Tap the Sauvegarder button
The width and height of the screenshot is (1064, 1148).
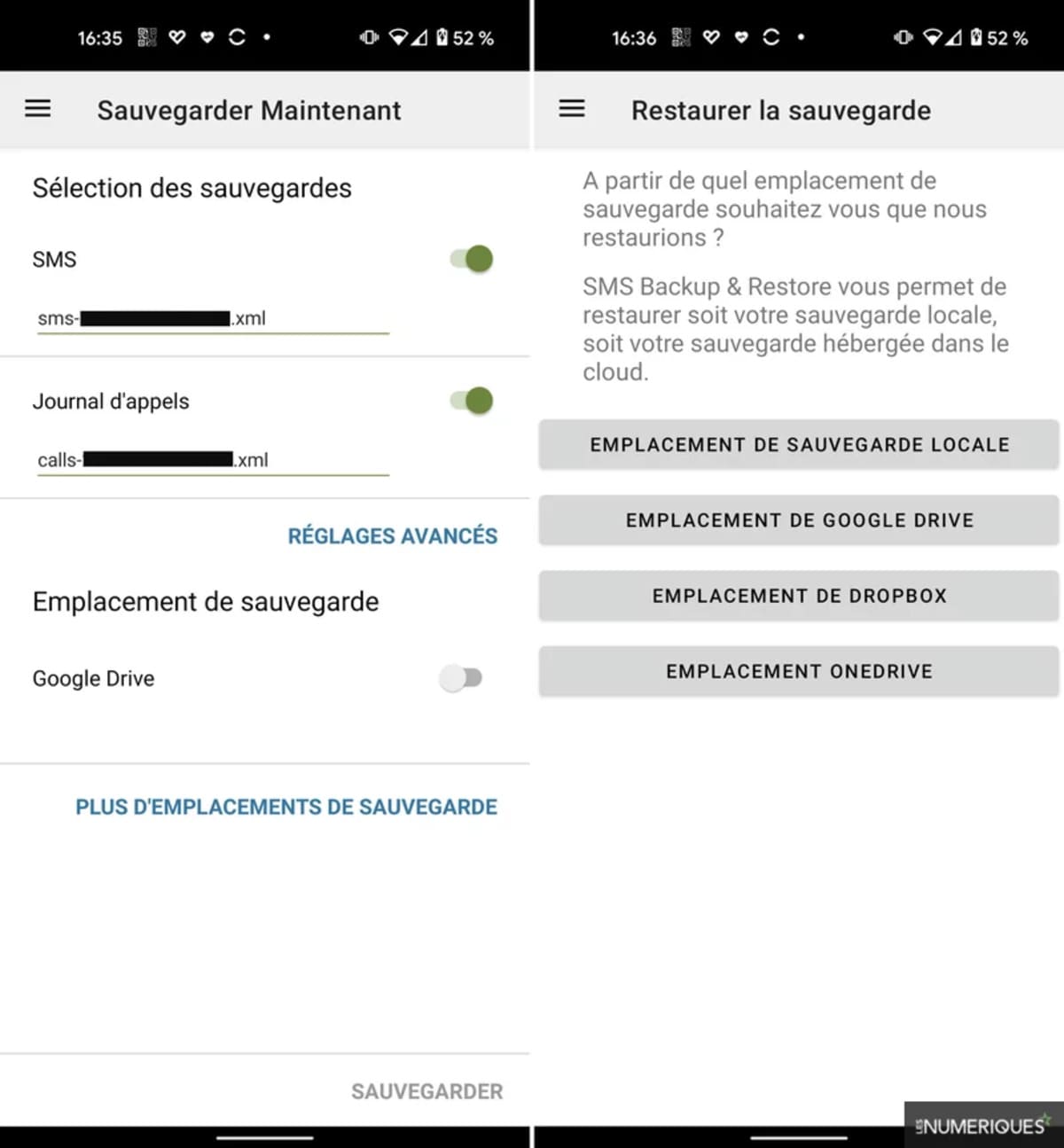click(x=426, y=1091)
